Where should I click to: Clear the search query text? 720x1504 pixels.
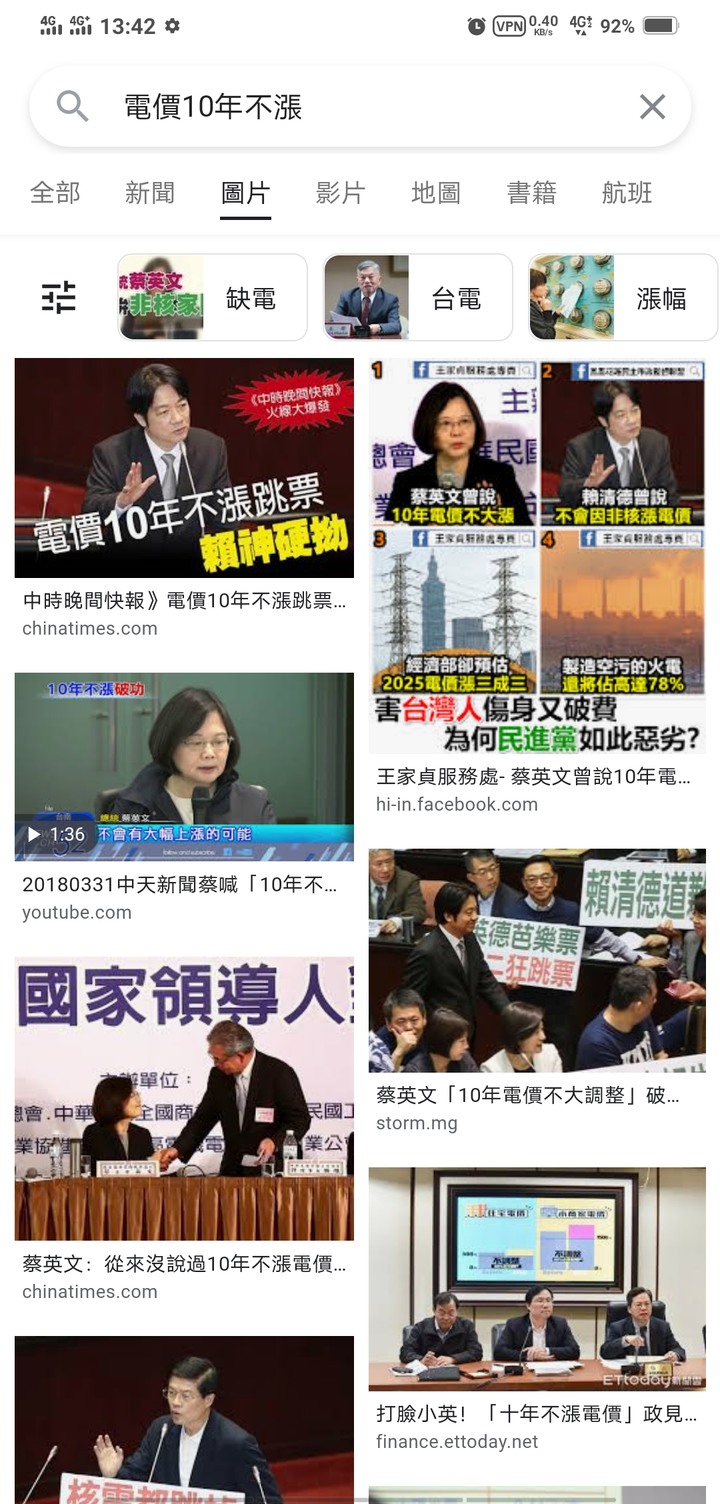[x=652, y=107]
